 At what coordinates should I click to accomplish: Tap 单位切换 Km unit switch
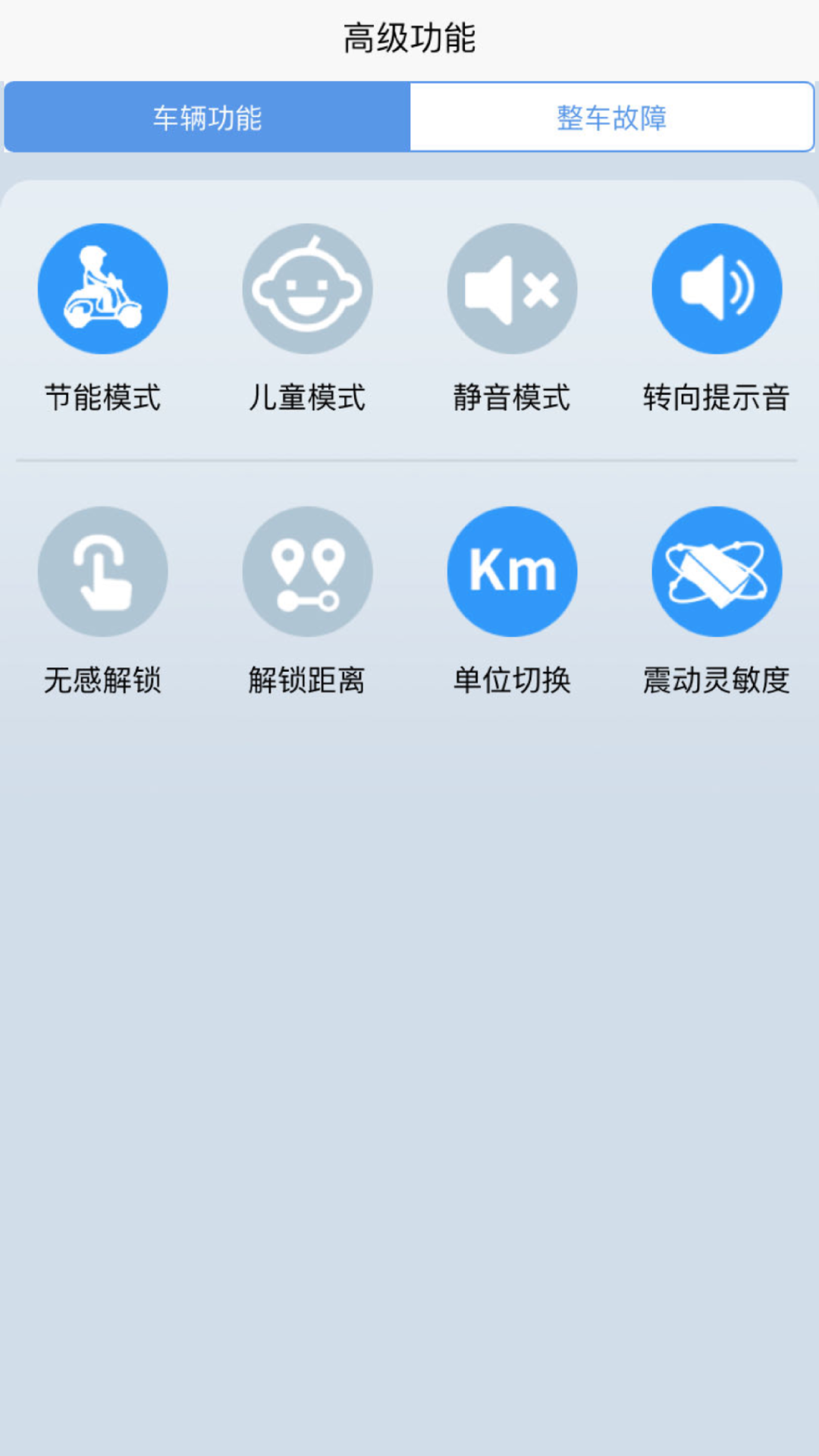pyautogui.click(x=512, y=571)
